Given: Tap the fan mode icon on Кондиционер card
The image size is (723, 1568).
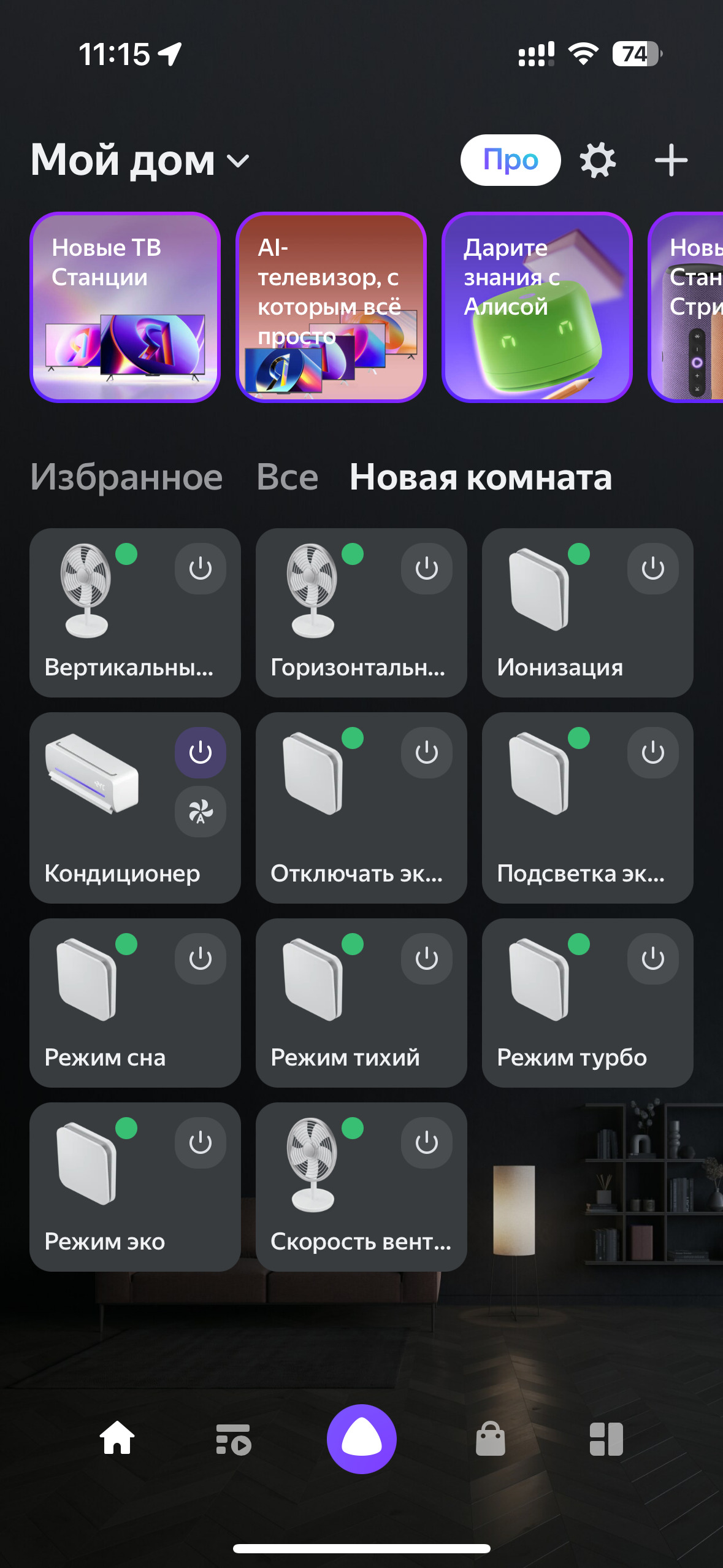Looking at the screenshot, I should (200, 812).
